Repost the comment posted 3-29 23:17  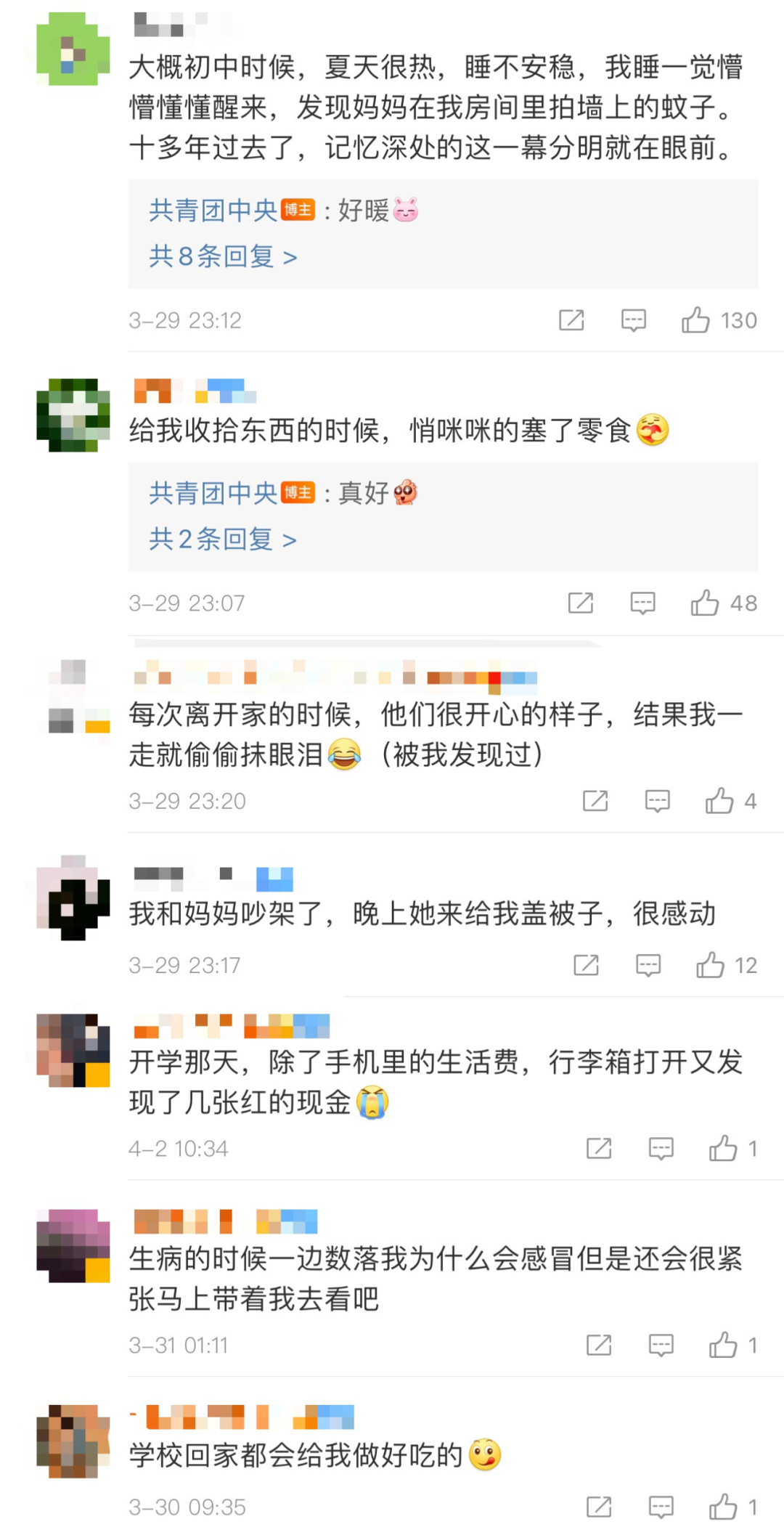[586, 965]
